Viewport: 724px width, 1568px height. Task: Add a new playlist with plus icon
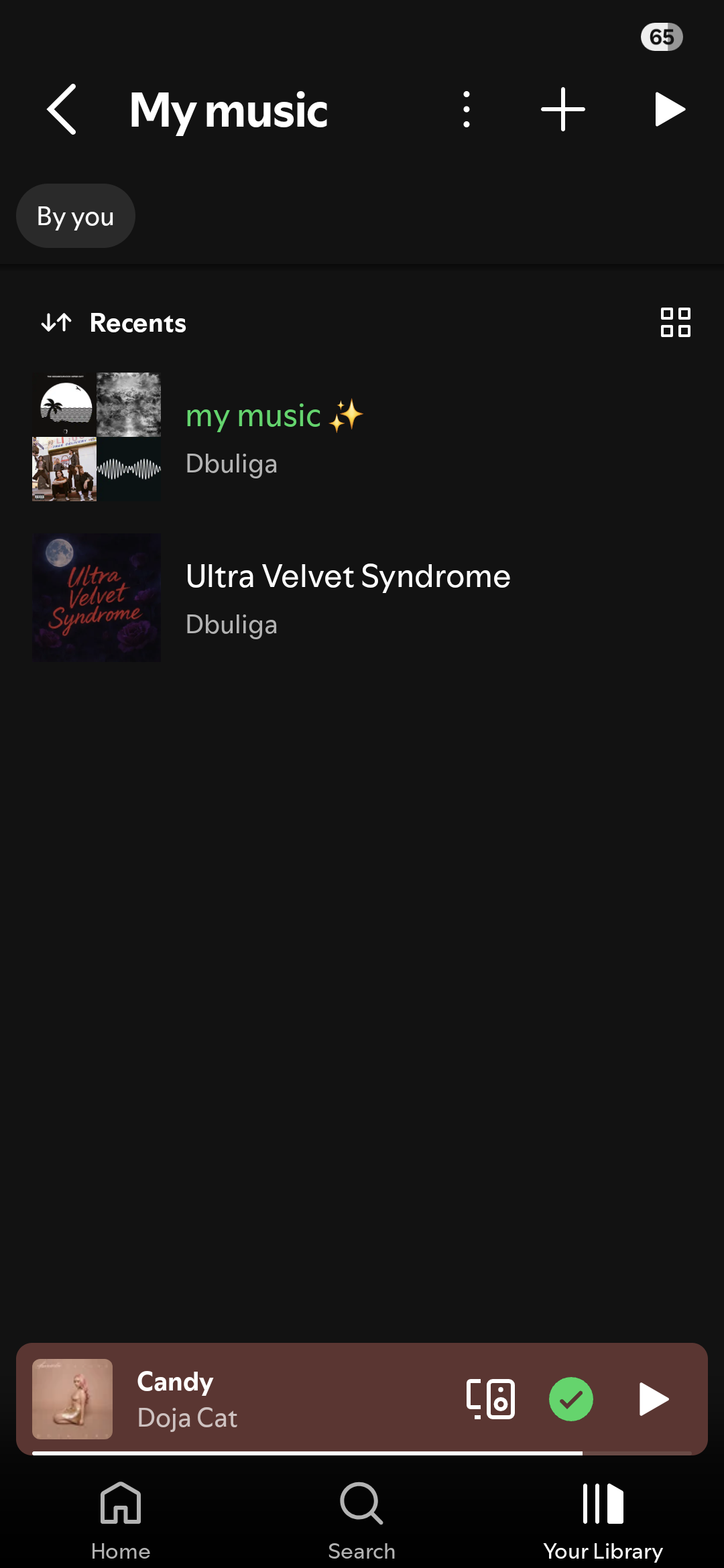[x=562, y=109]
